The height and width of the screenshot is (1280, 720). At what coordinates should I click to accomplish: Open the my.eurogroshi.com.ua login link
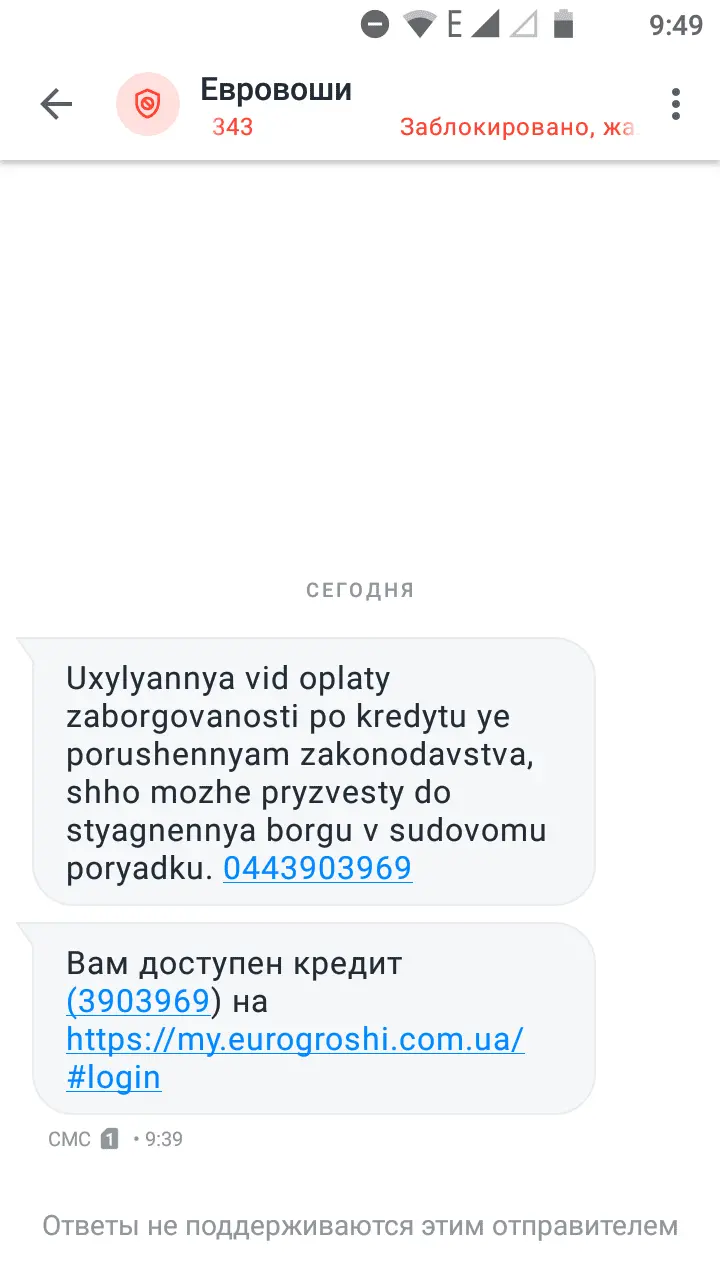295,1040
